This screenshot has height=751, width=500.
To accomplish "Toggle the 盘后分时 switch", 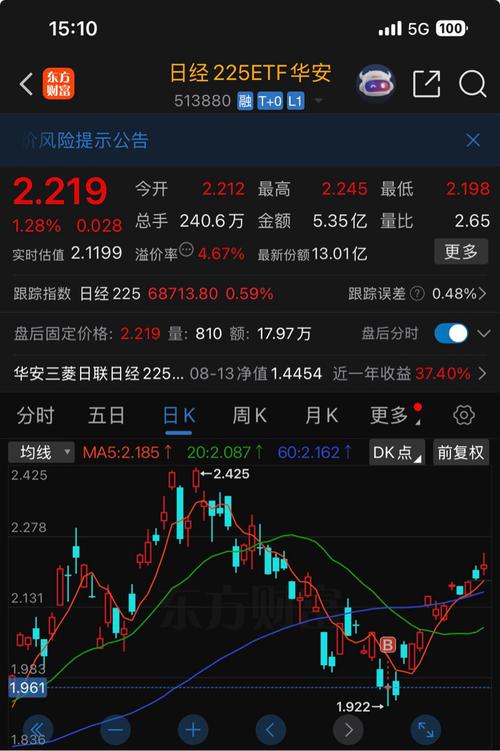I will pyautogui.click(x=451, y=333).
